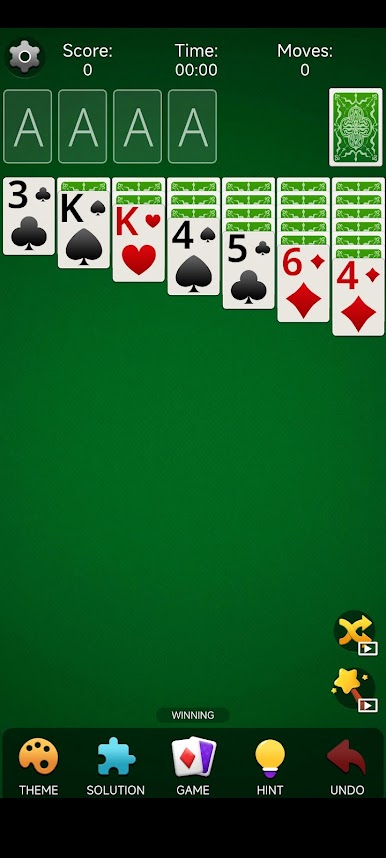Image resolution: width=386 pixels, height=858 pixels.
Task: Tap the 4 of diamonds card
Action: (x=358, y=297)
